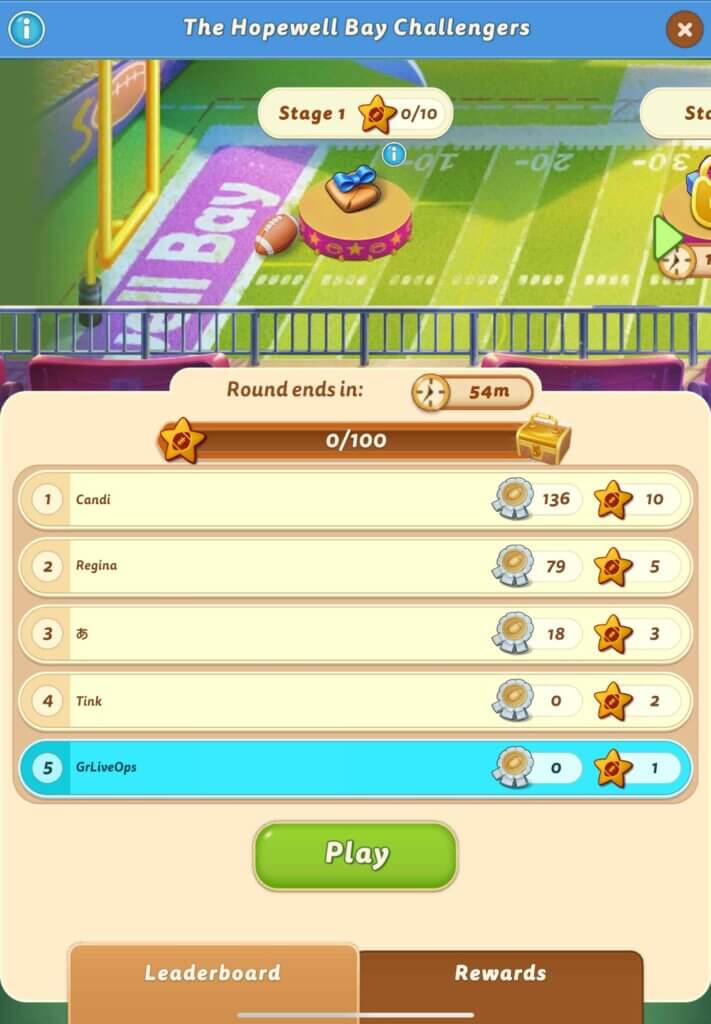Switch to the Rewards tab

point(500,973)
